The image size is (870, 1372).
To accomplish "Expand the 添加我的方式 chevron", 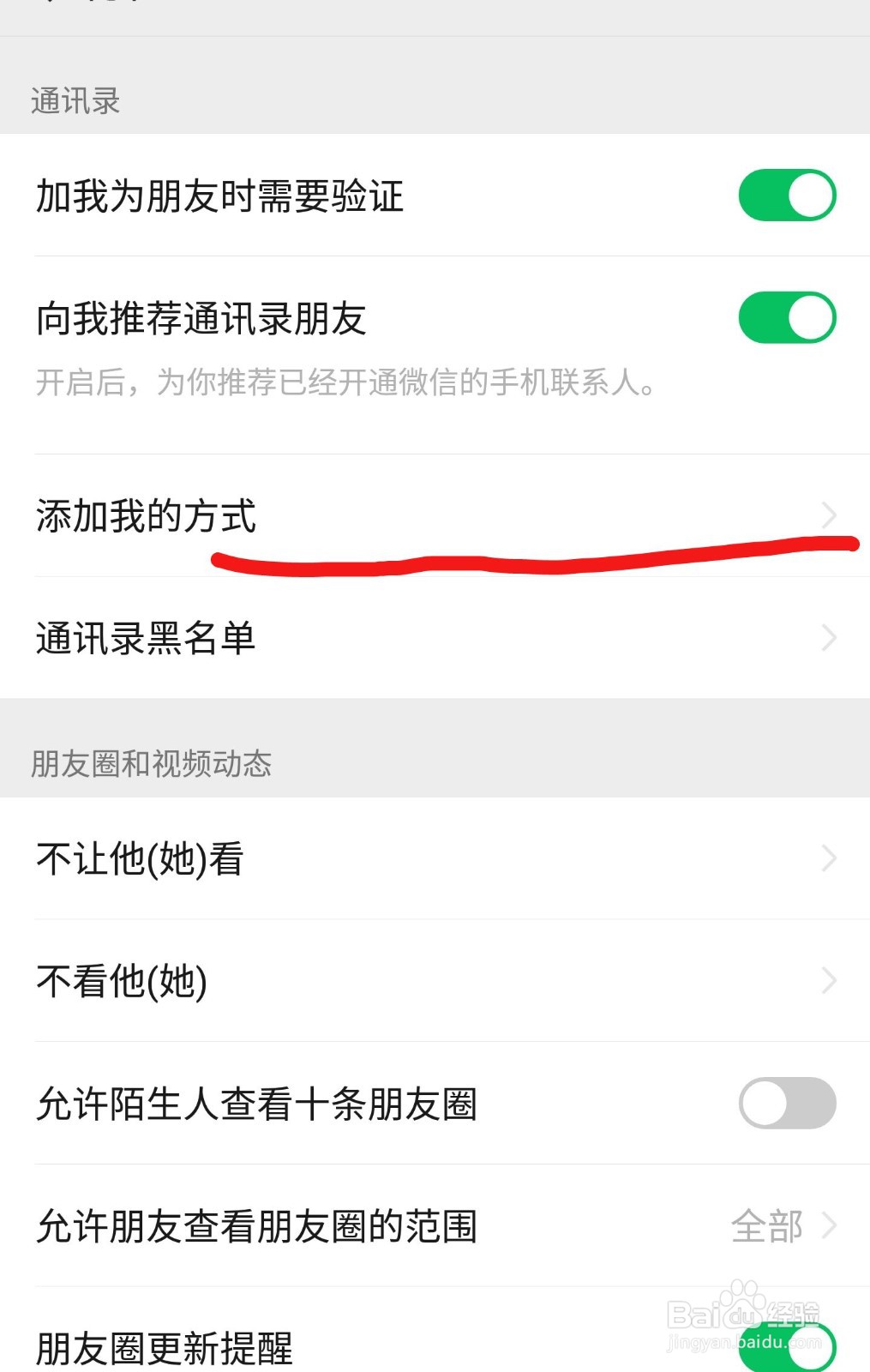I will (828, 515).
